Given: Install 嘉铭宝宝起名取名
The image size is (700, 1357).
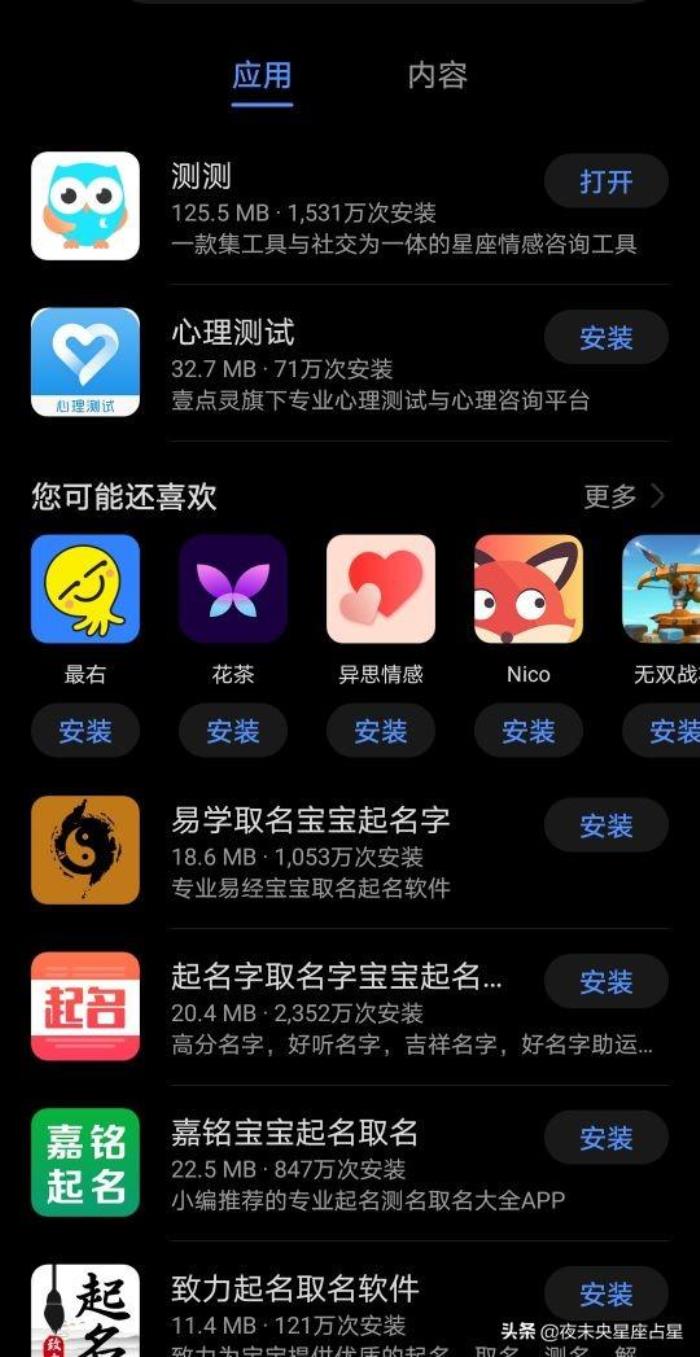Looking at the screenshot, I should pyautogui.click(x=606, y=1138).
